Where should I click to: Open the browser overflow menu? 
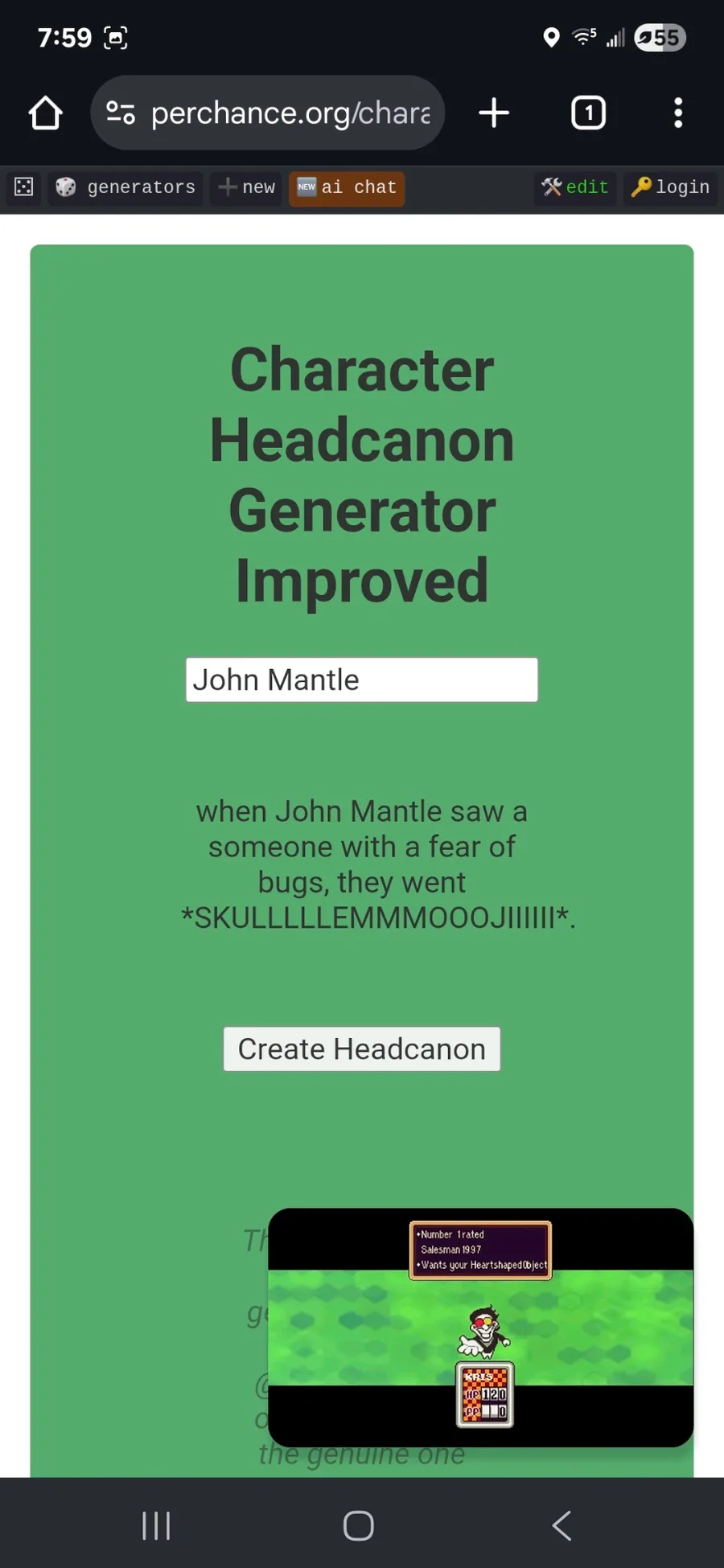pos(678,113)
